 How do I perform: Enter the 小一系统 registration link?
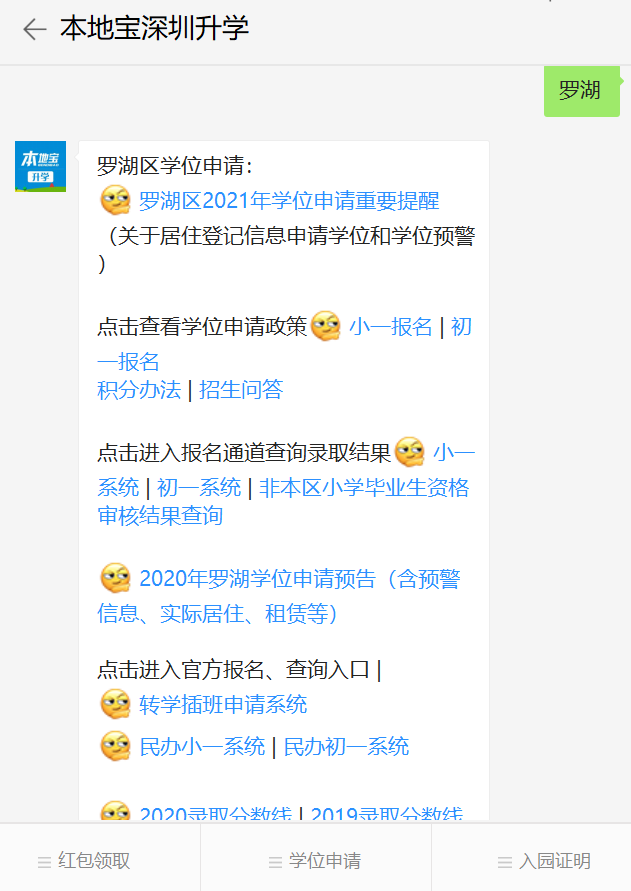(x=118, y=487)
